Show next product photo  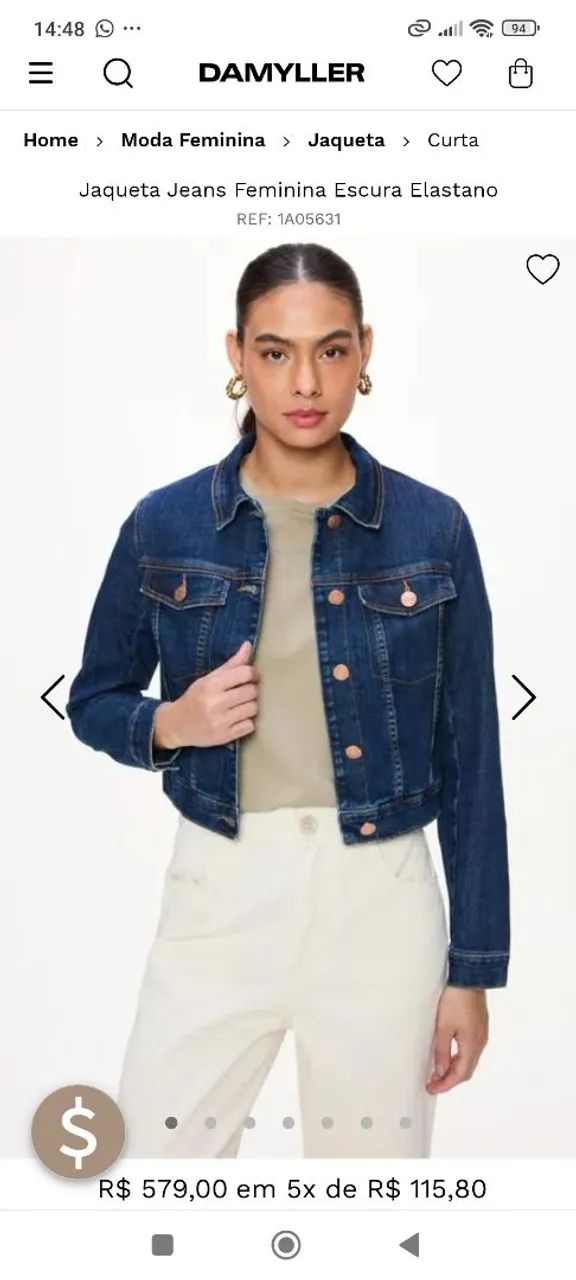[x=524, y=697]
